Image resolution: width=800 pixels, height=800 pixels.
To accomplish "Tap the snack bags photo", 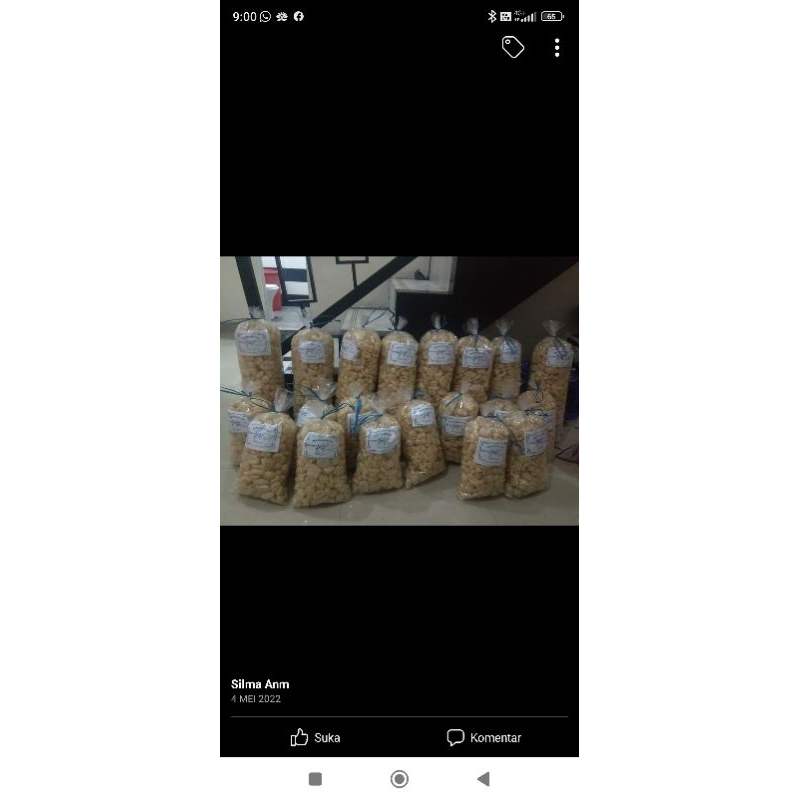I will 399,391.
